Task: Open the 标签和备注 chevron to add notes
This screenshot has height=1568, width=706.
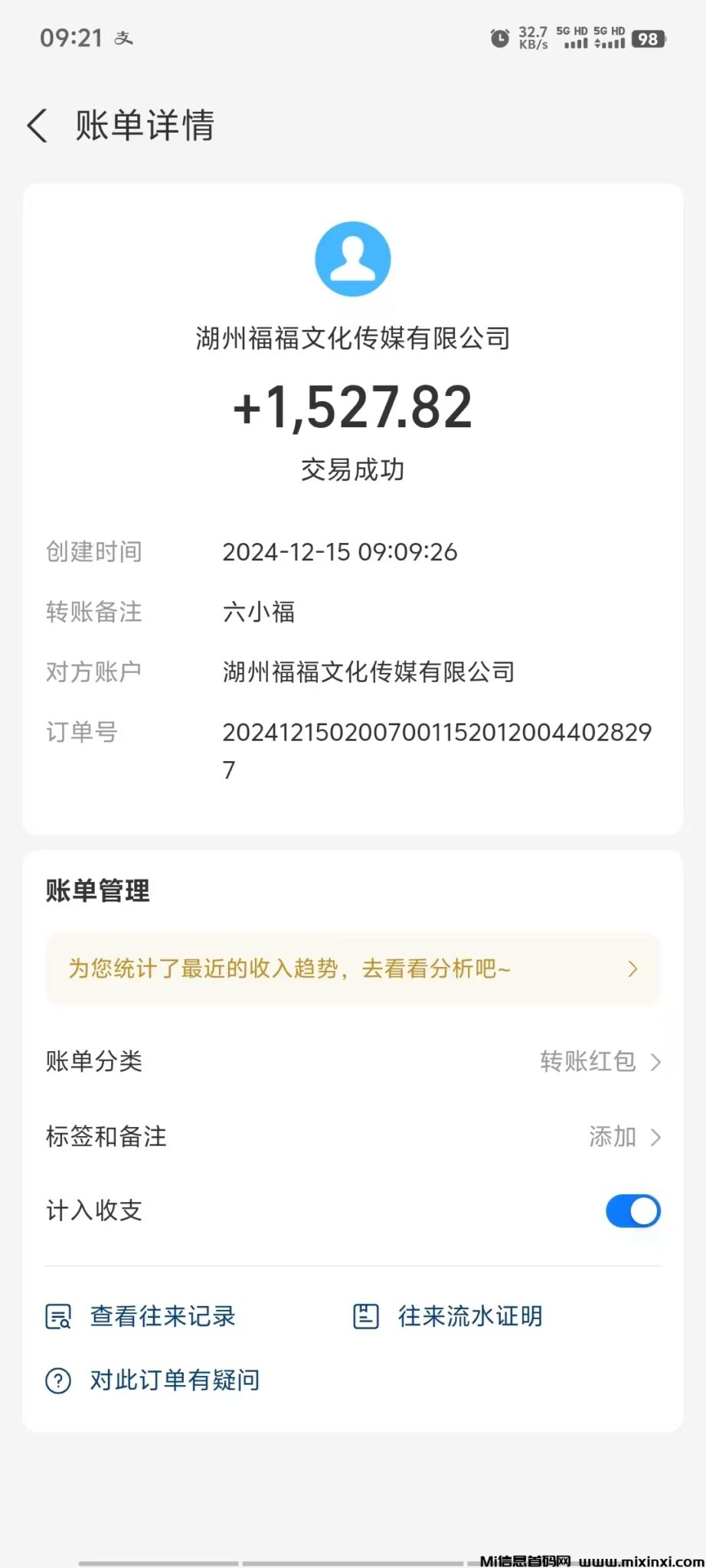Action: 655,1137
